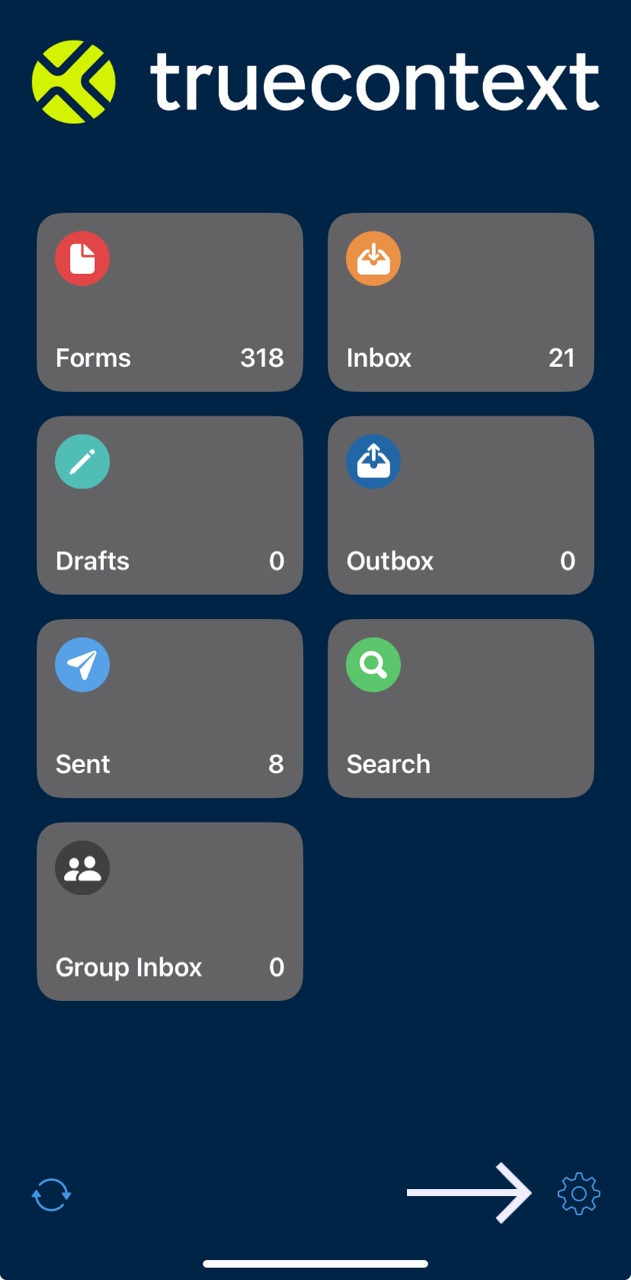Image resolution: width=631 pixels, height=1280 pixels.
Task: Open the Forms tile
Action: 170,302
